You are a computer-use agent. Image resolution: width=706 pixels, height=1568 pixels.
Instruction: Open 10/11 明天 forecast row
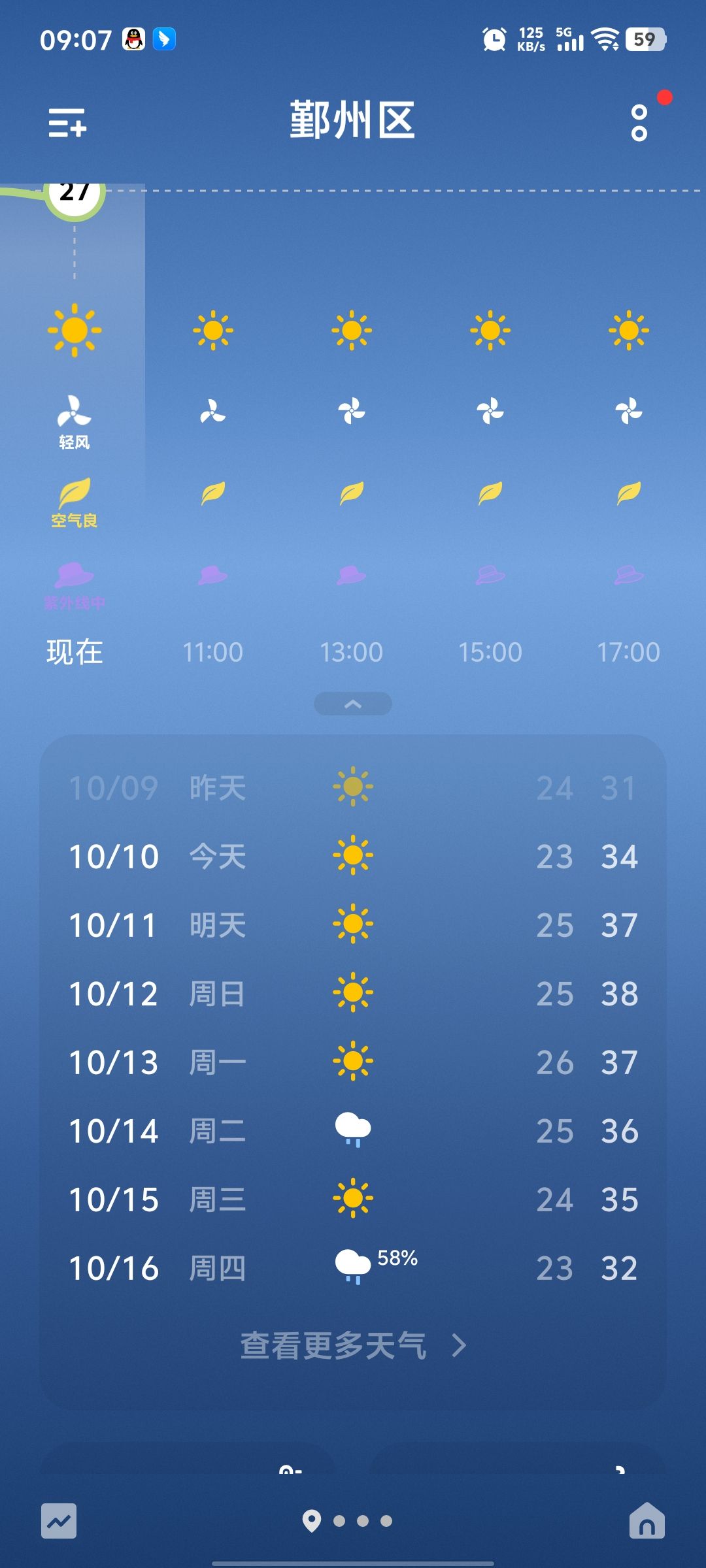point(353,924)
